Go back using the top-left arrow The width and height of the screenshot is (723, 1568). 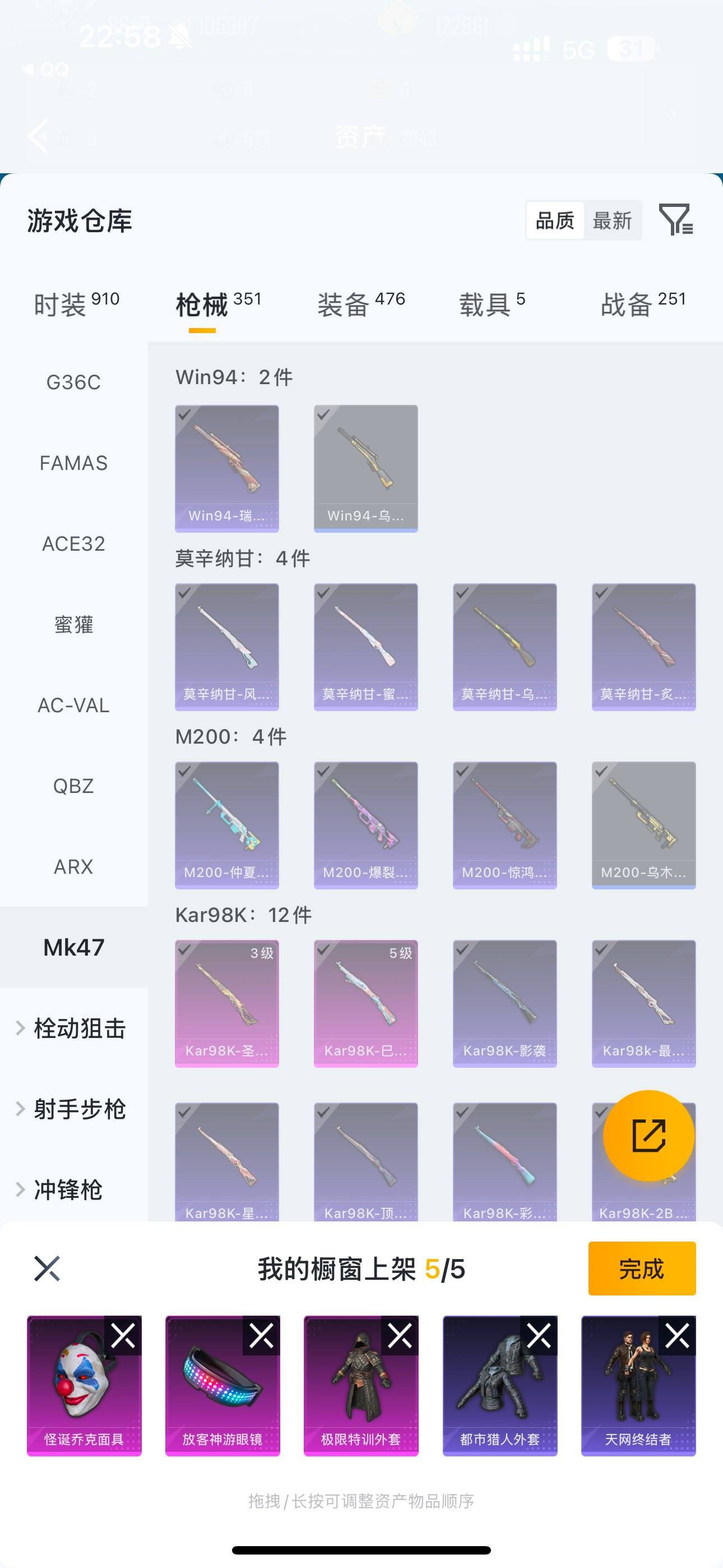pyautogui.click(x=38, y=135)
